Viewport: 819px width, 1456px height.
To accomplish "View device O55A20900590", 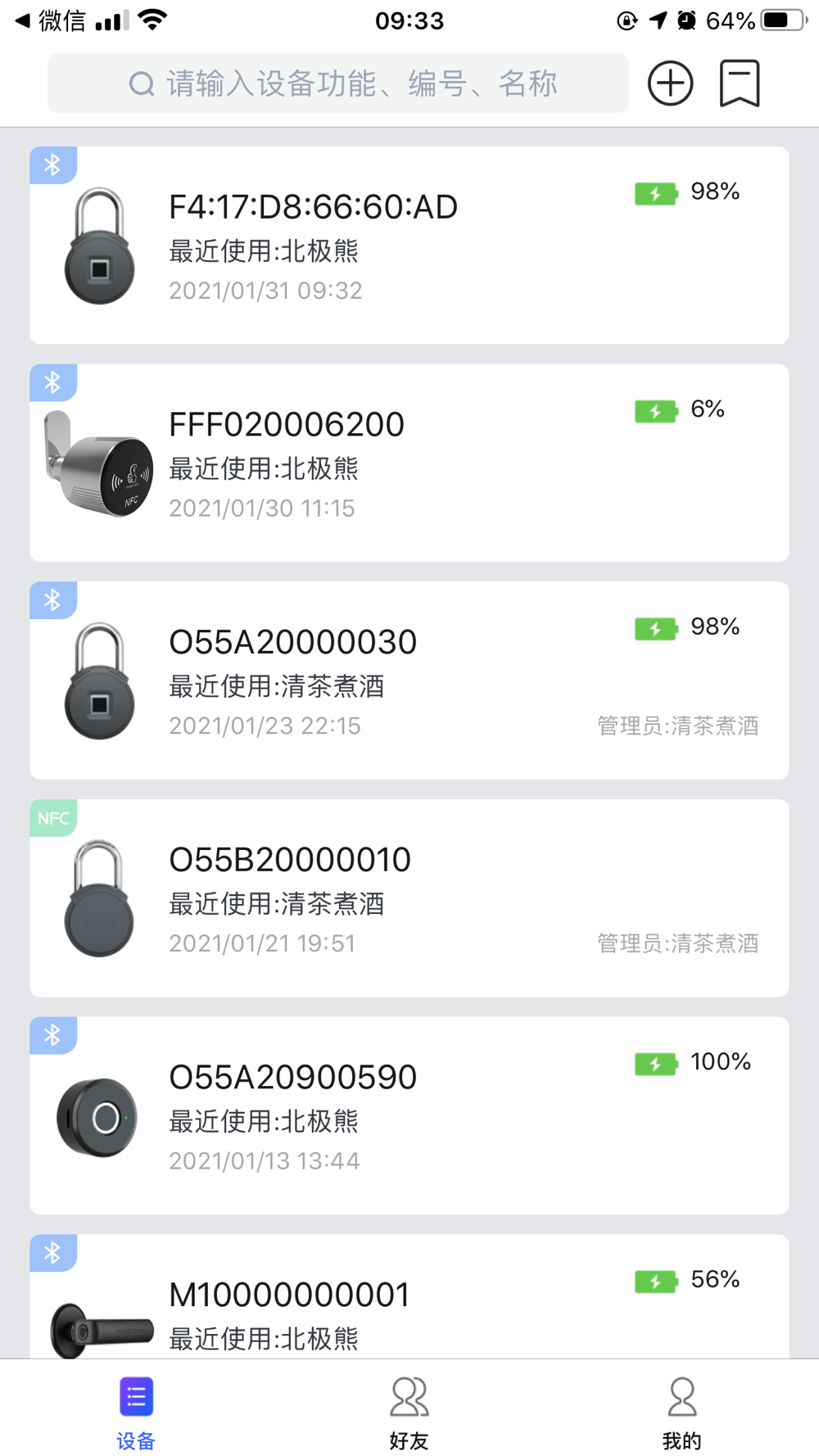I will click(409, 1115).
